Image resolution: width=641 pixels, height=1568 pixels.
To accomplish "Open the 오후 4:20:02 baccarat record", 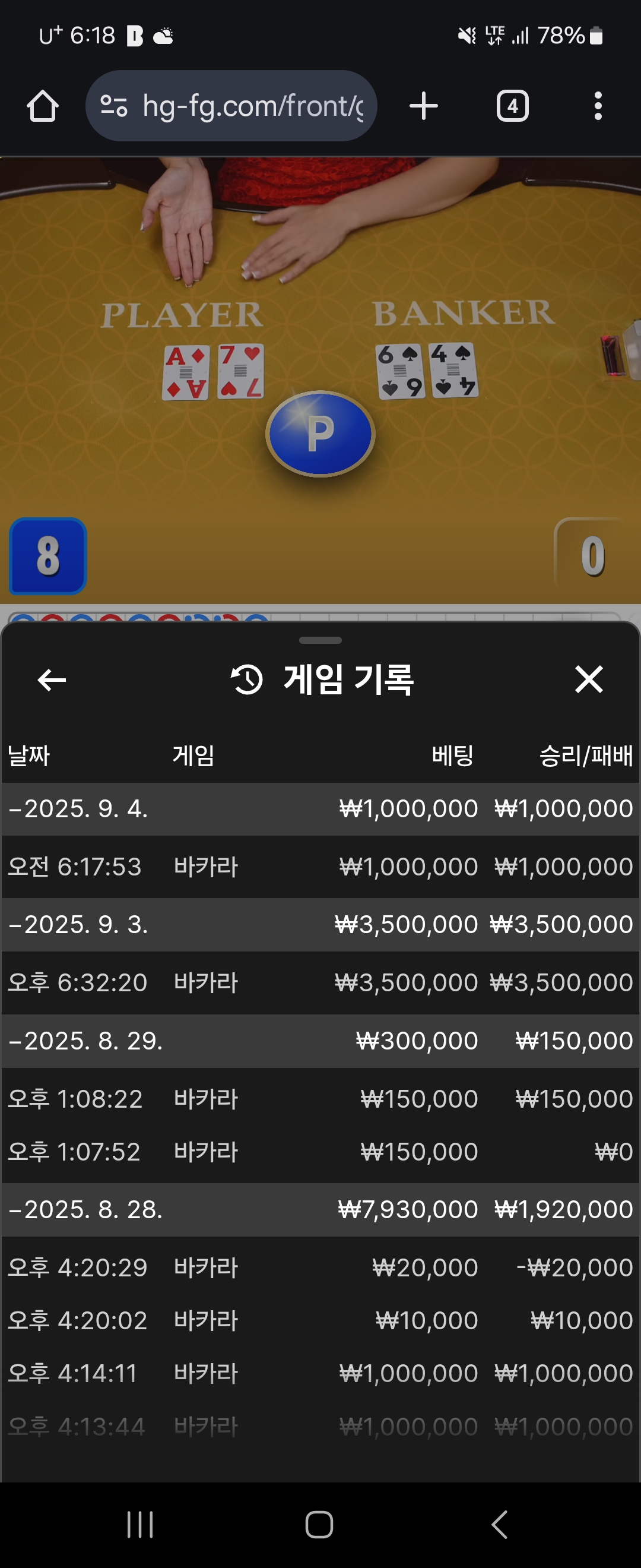I will (320, 1320).
